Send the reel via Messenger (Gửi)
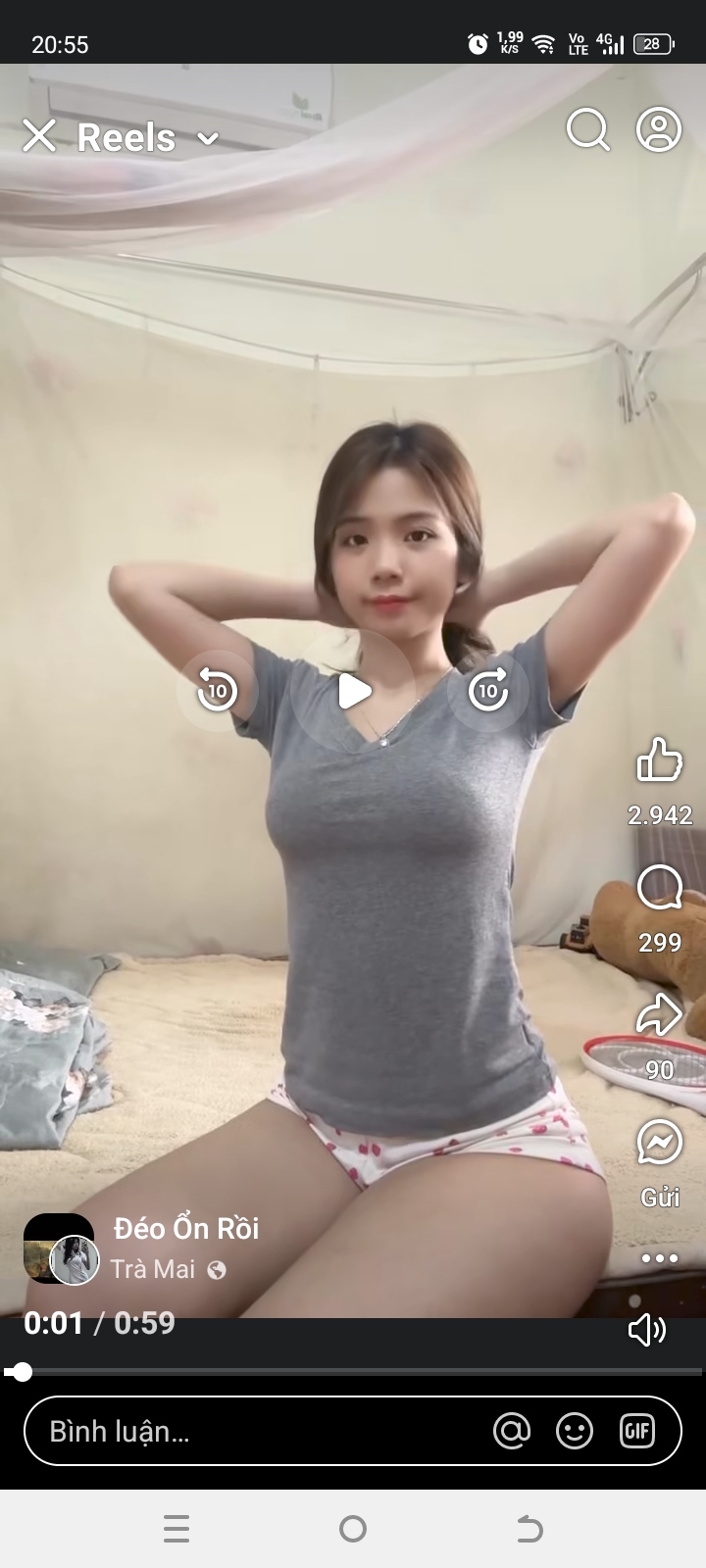Screen dimensions: 706x1568 (659, 1143)
